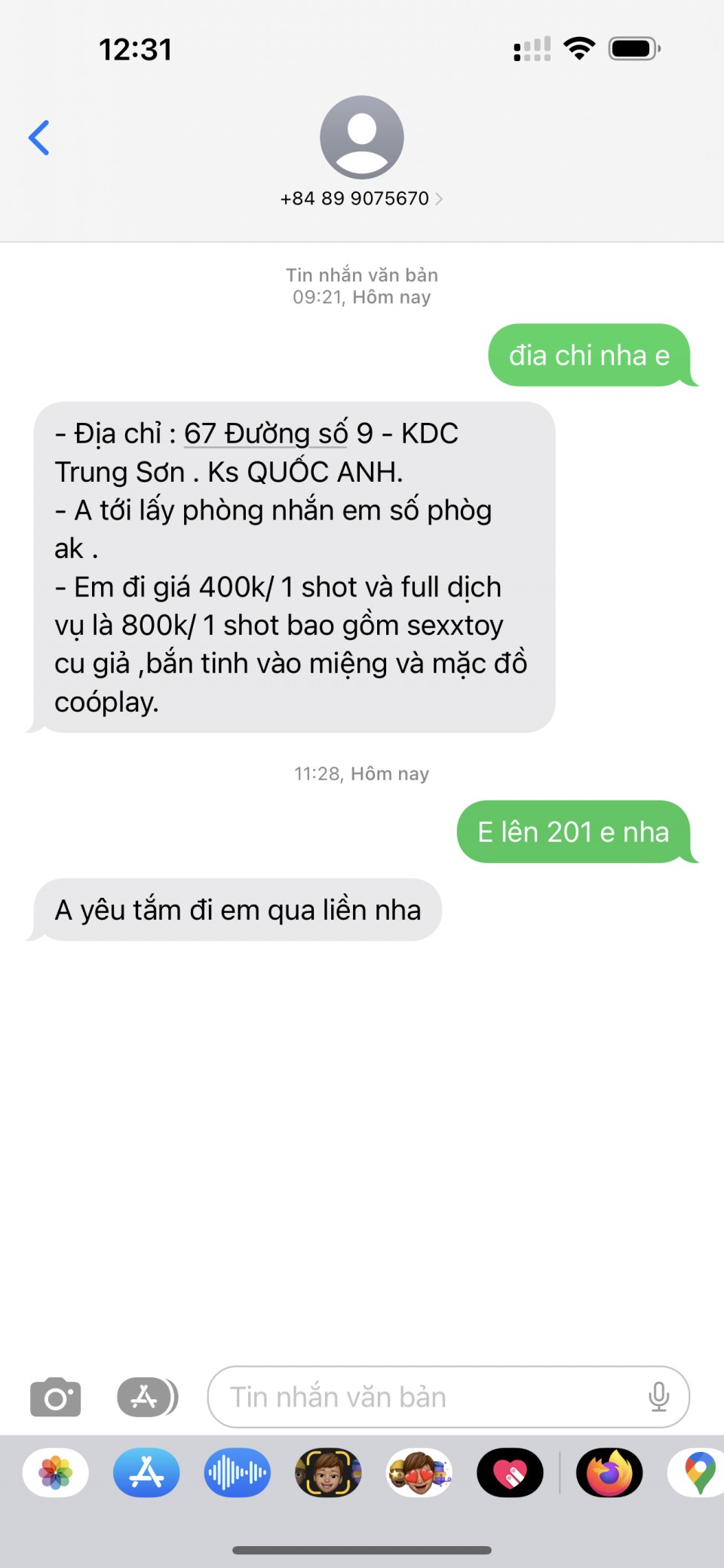
Task: Toggle the iMessage apps drawer button
Action: pyautogui.click(x=147, y=1397)
